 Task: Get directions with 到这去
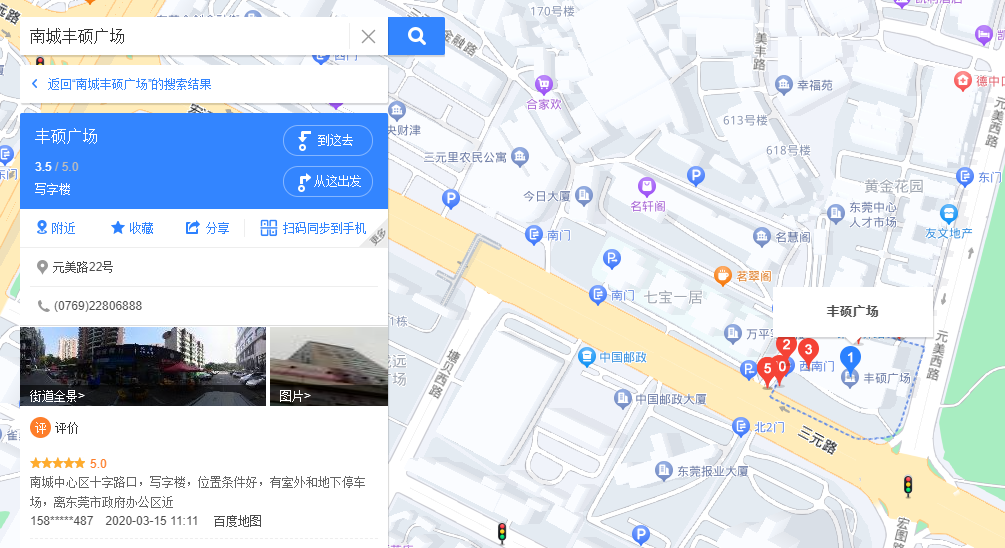coord(328,141)
